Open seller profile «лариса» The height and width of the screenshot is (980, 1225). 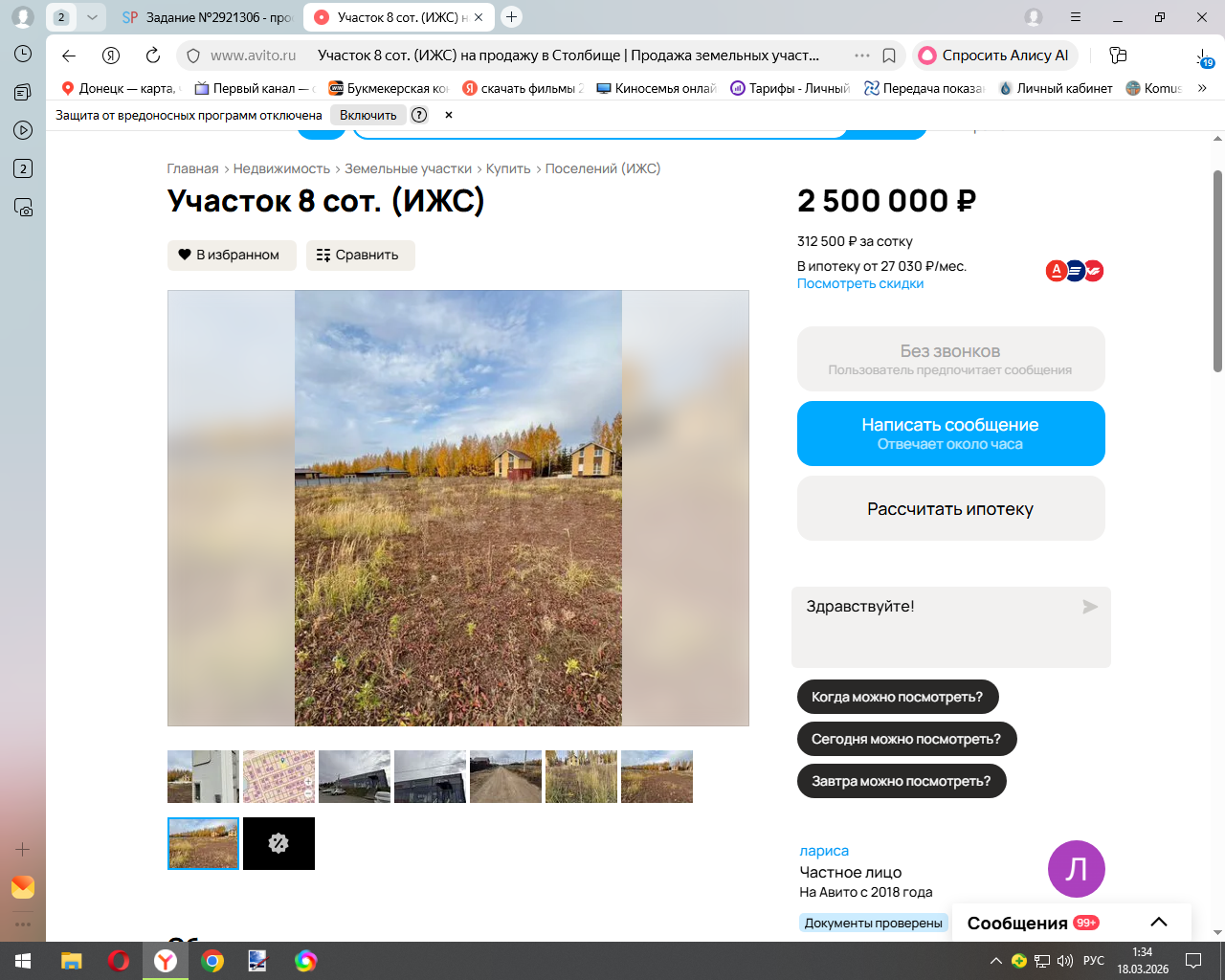point(824,851)
